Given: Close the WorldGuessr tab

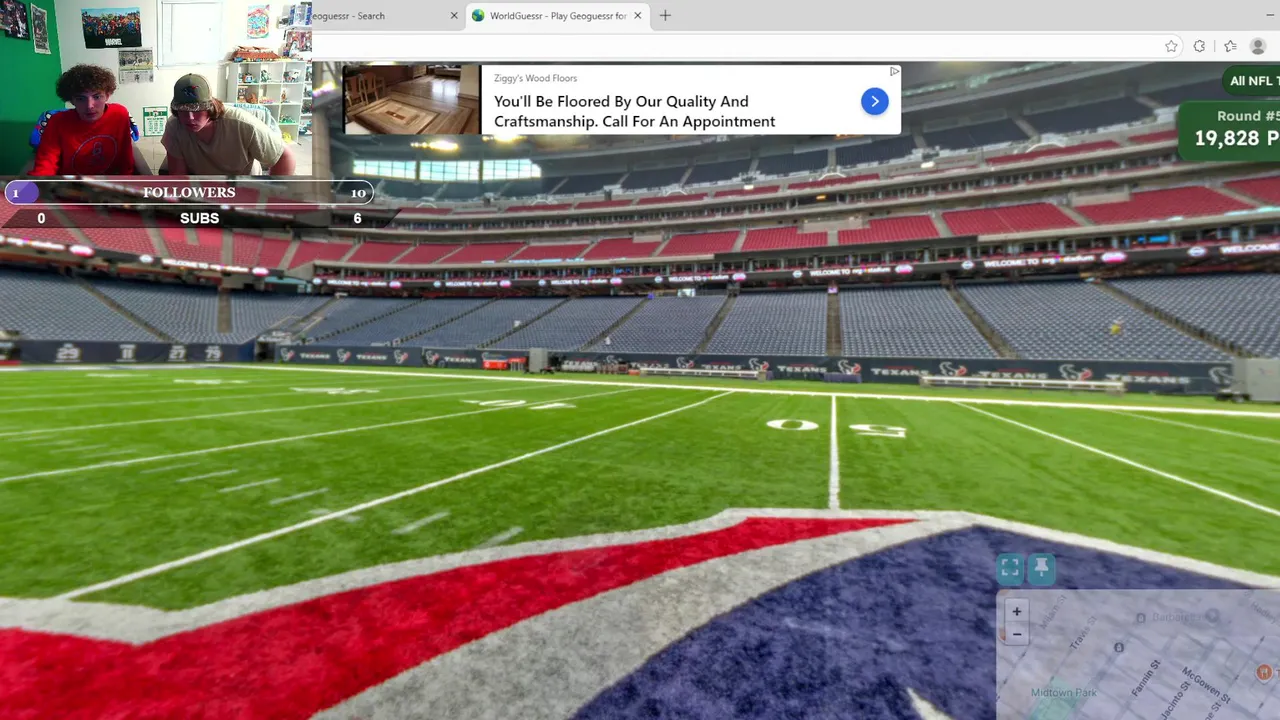Looking at the screenshot, I should [637, 16].
